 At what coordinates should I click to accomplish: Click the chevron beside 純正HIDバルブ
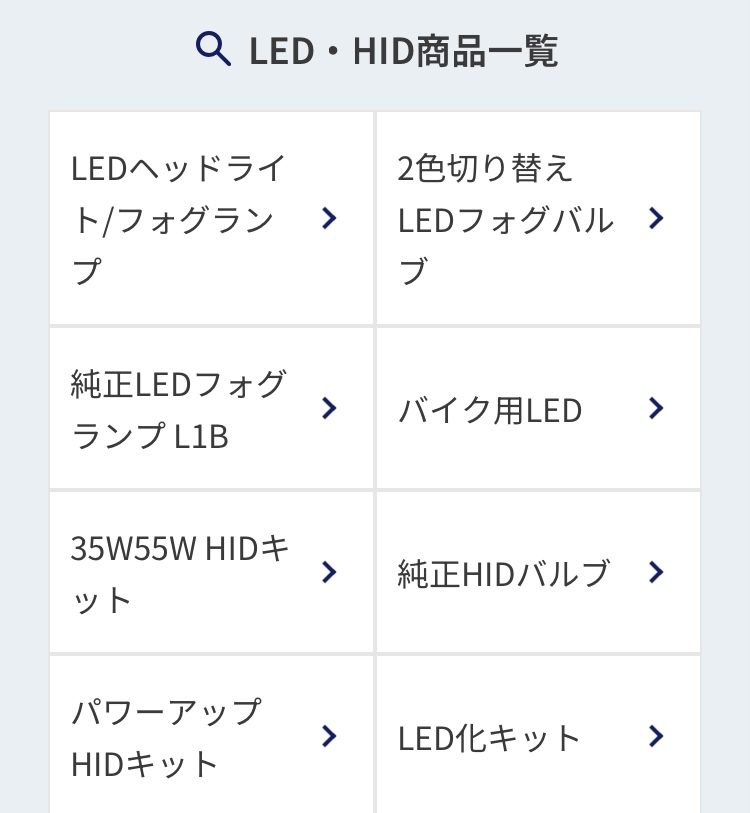pyautogui.click(x=655, y=573)
